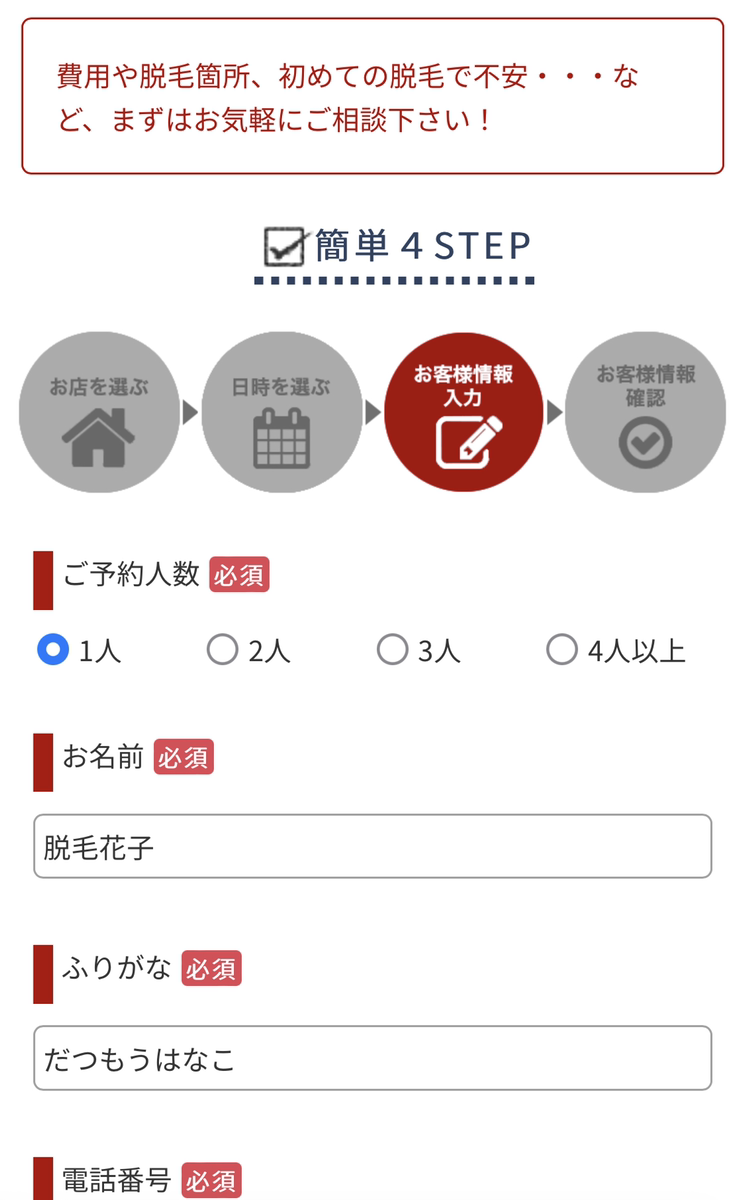The width and height of the screenshot is (744, 1200).
Task: Focus the ふりがな input field
Action: [x=372, y=1057]
